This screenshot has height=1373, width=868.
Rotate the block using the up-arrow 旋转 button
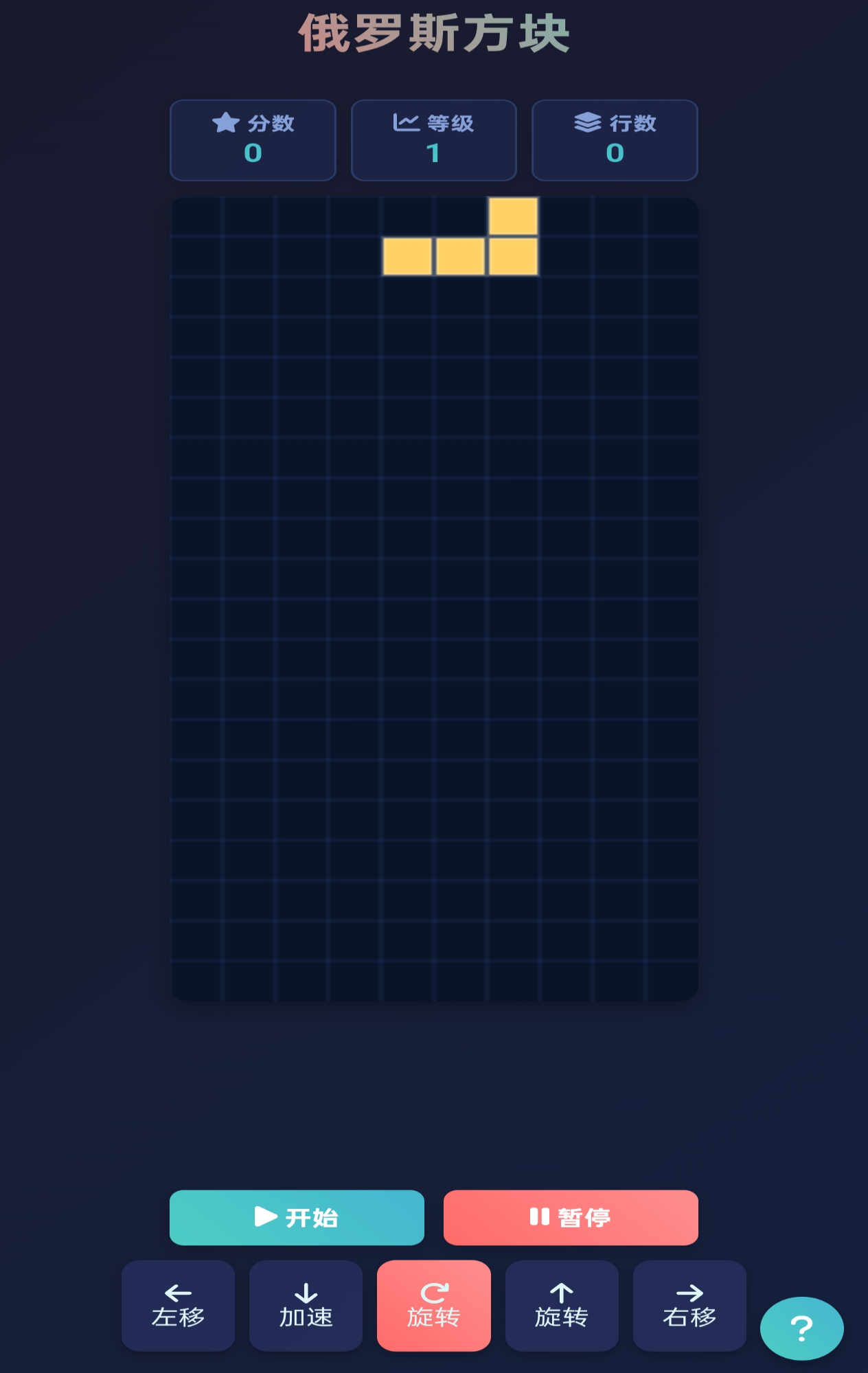pos(561,1305)
